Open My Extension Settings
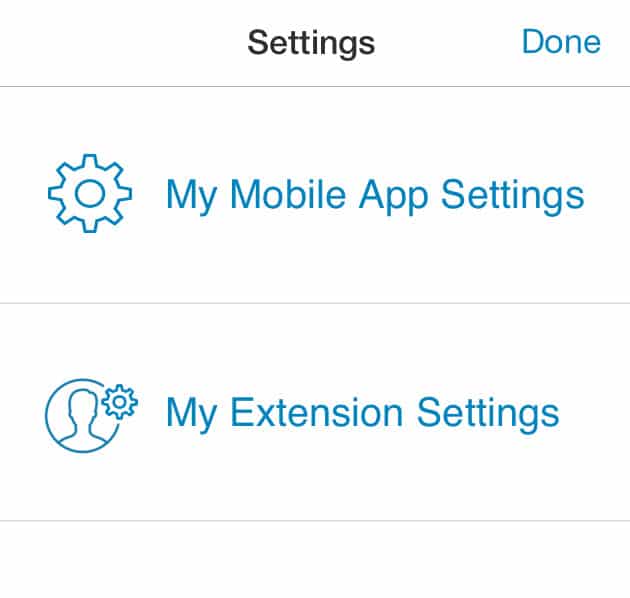630x598 pixels. coord(361,412)
